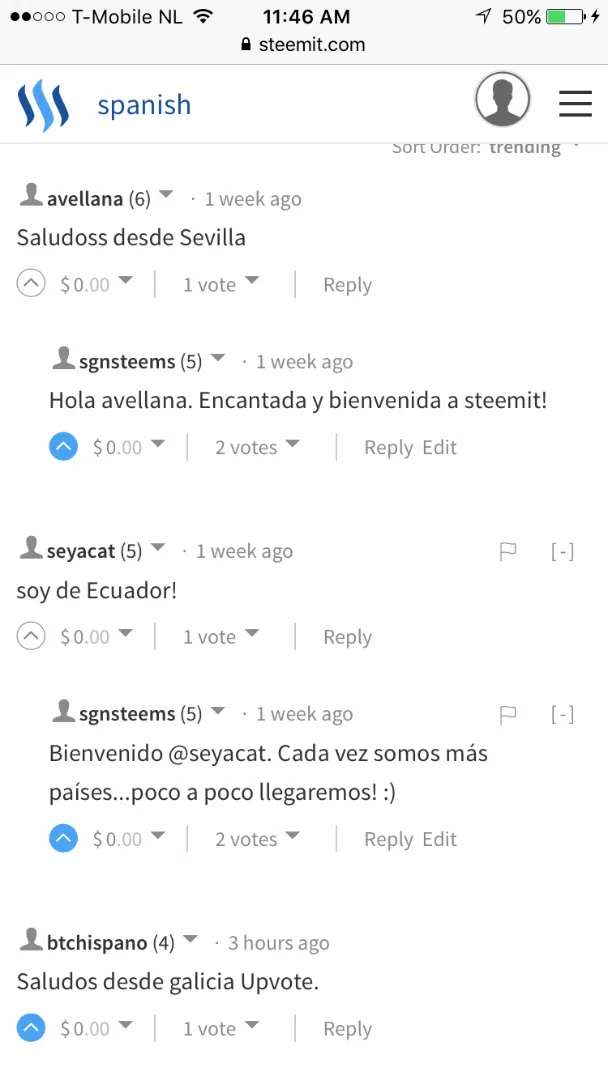The height and width of the screenshot is (1080, 608).
Task: Open seyacat's username dropdown
Action: [x=158, y=548]
